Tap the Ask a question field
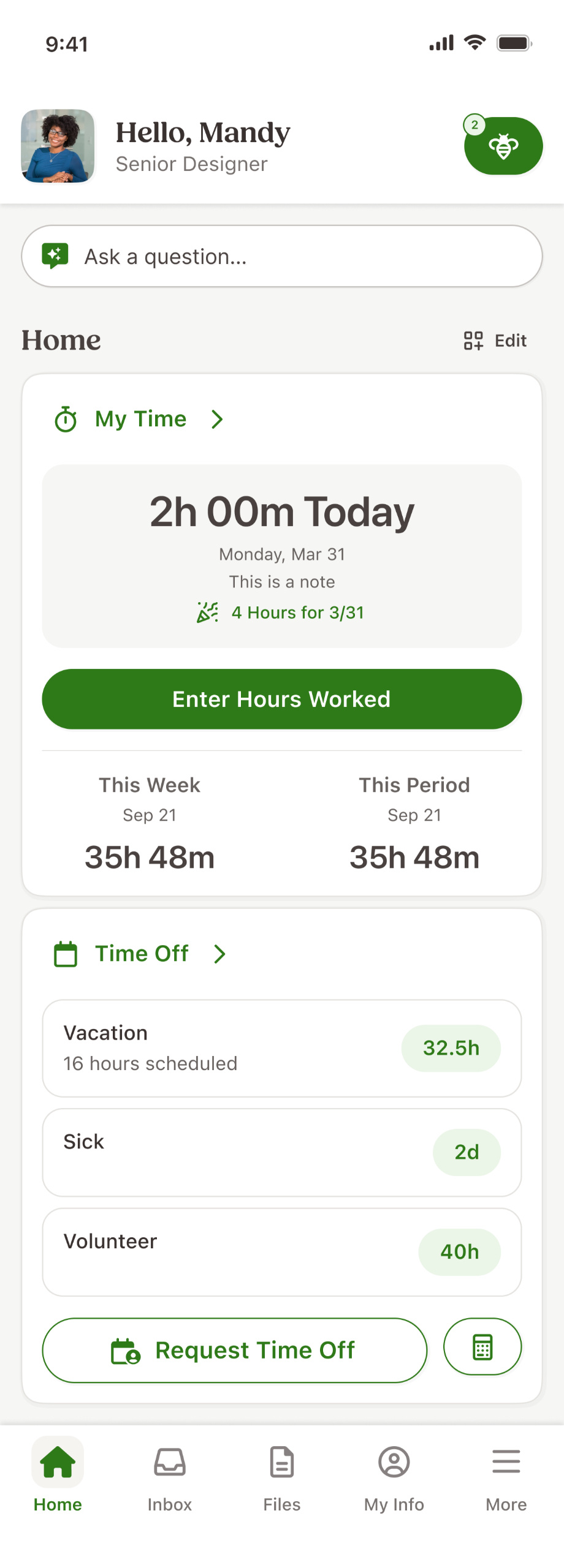This screenshot has height=1568, width=564. tap(282, 256)
